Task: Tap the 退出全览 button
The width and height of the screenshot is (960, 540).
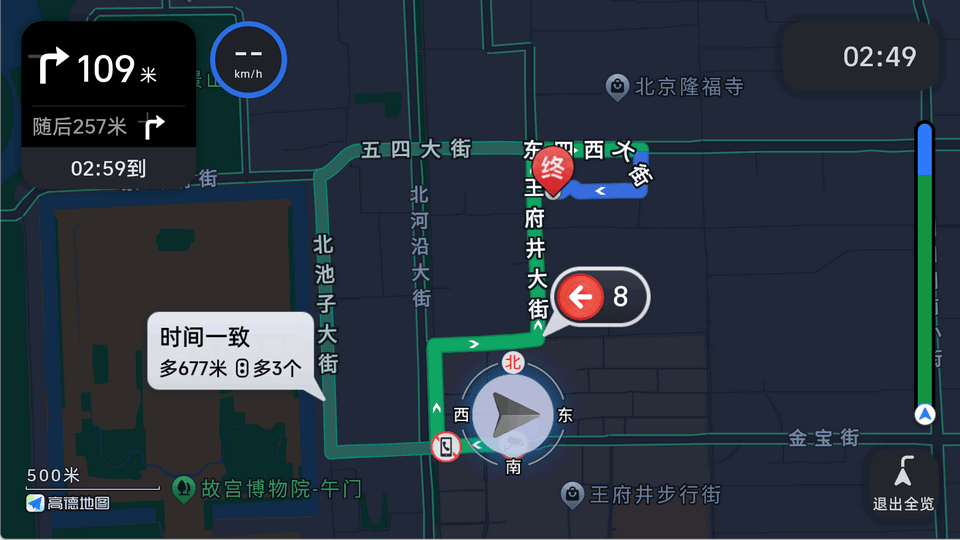Action: point(903,485)
